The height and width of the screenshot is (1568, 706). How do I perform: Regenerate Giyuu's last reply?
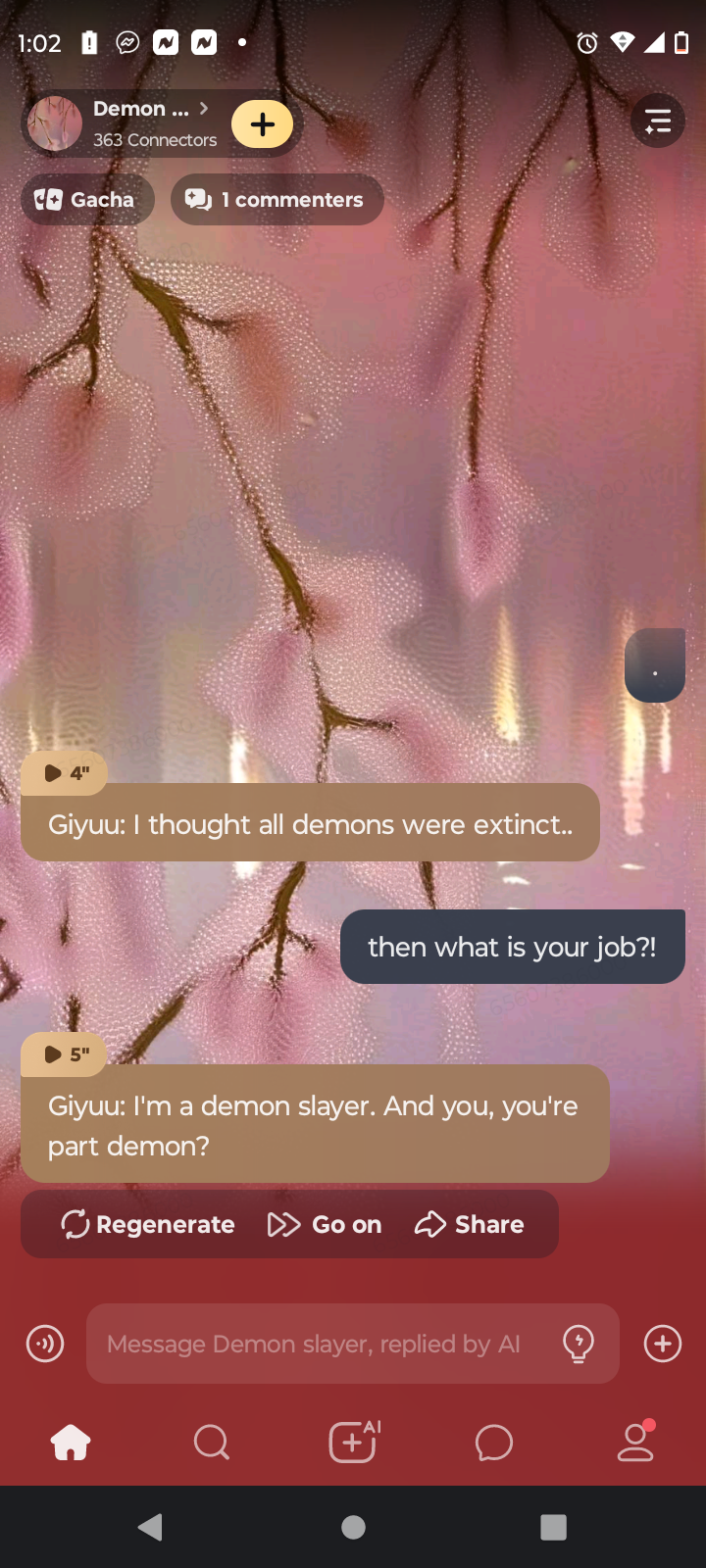coord(148,1224)
